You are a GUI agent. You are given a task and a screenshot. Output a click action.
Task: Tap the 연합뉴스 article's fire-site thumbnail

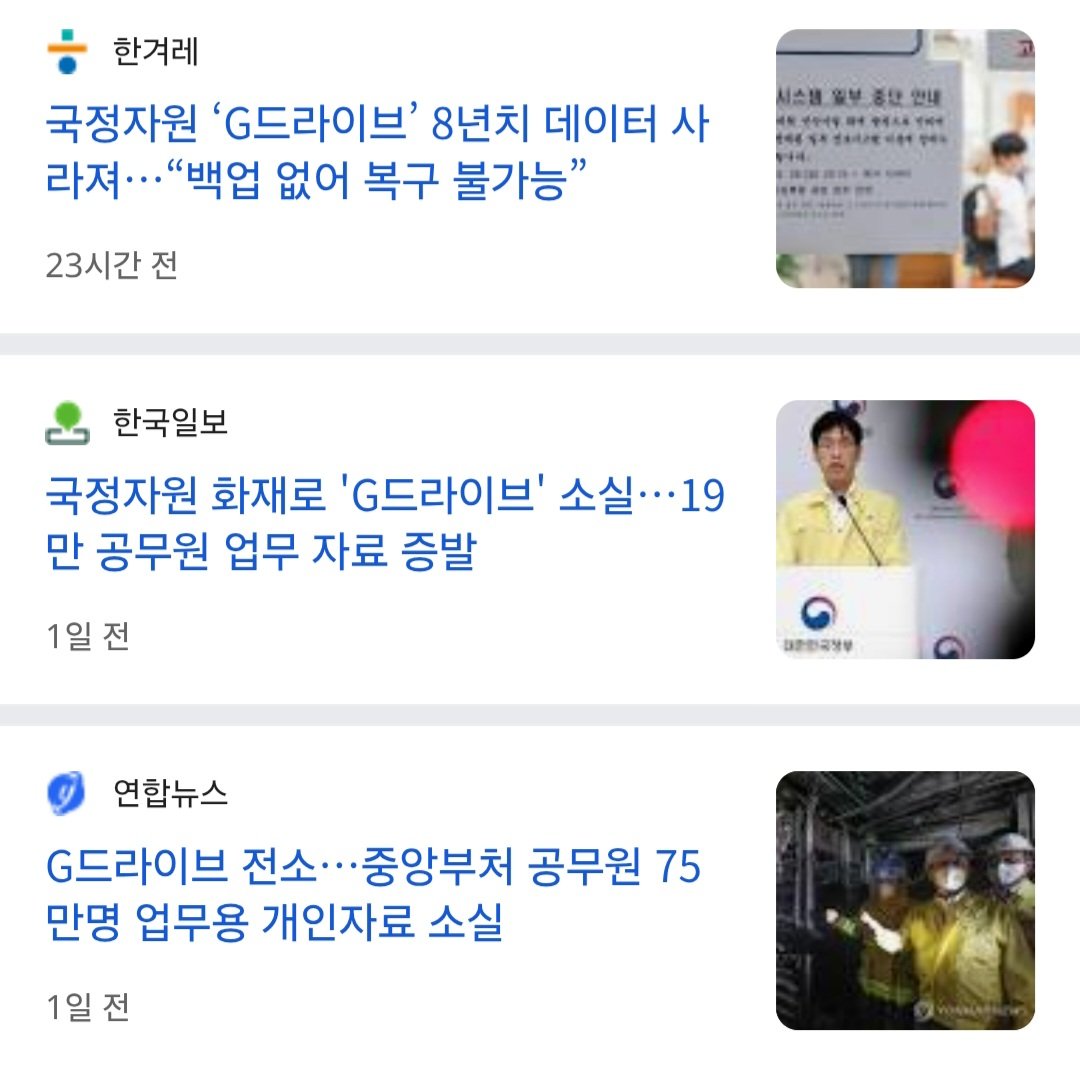tap(905, 900)
